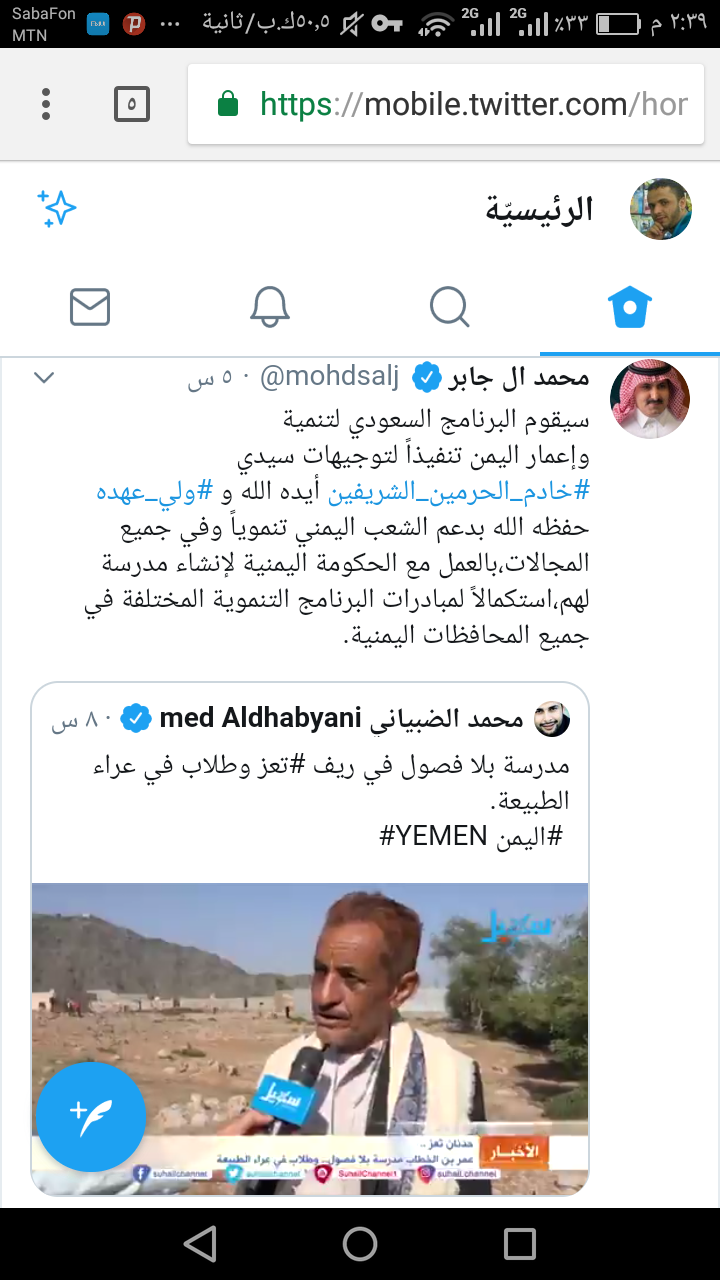Switch to the Home tab

click(630, 308)
